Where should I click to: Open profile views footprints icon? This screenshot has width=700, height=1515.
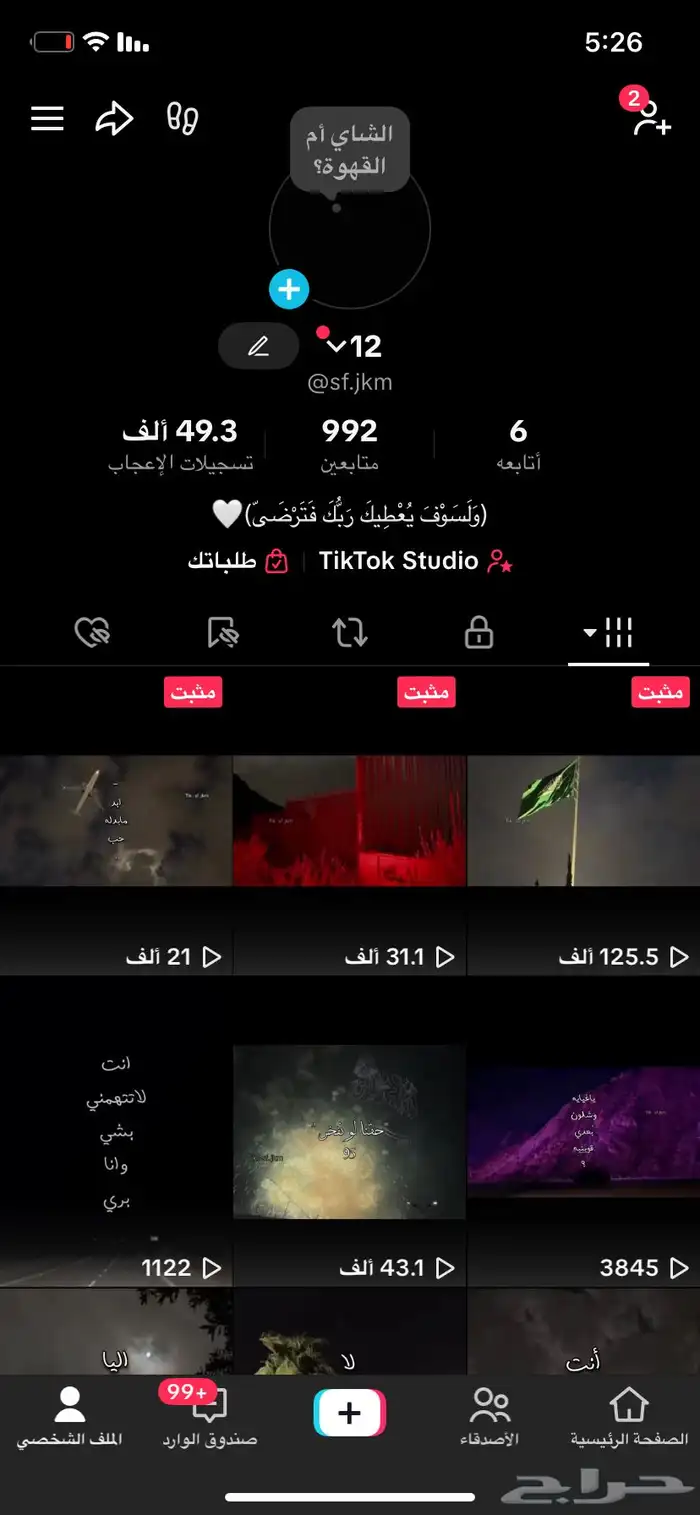click(182, 119)
